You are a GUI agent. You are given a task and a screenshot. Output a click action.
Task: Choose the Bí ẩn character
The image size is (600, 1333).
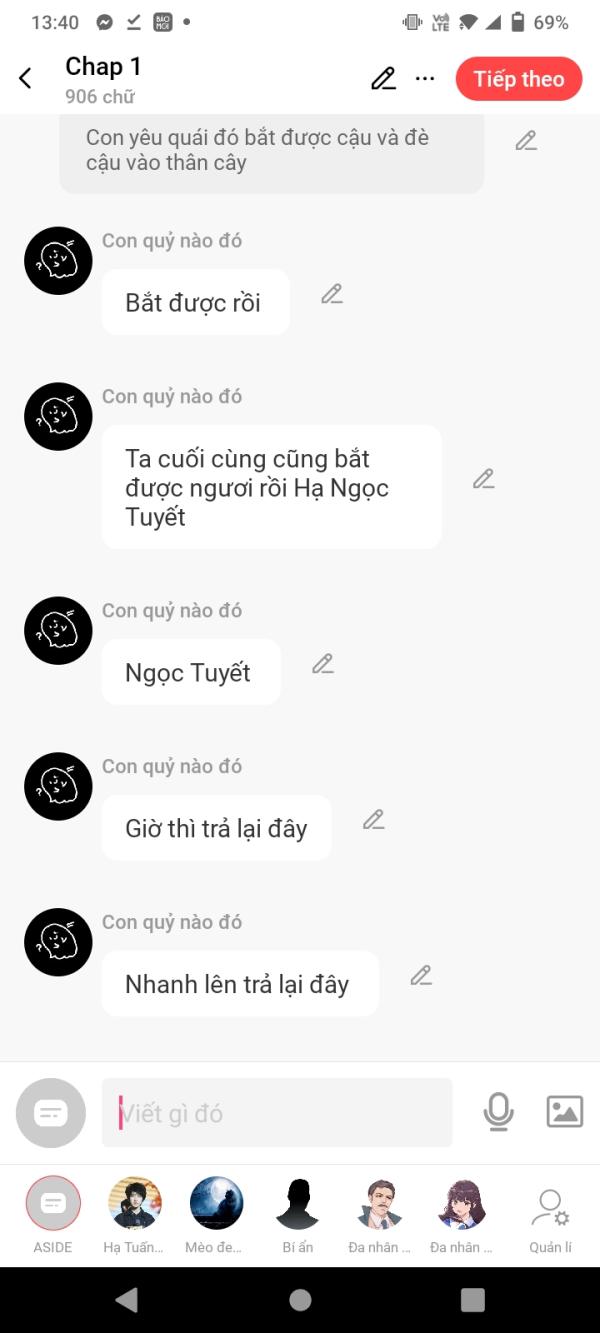coord(298,1215)
